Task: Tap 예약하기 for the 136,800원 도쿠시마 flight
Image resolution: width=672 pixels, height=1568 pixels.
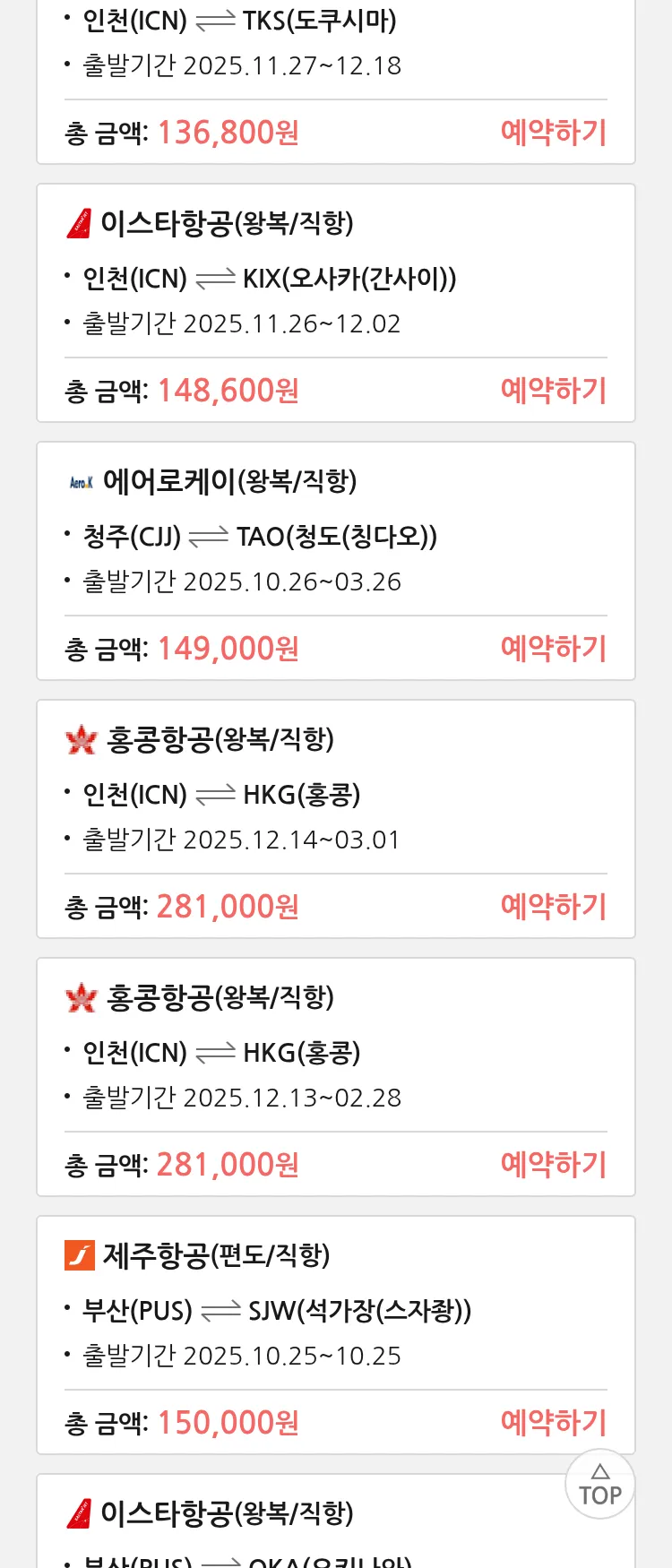Action: tap(553, 133)
